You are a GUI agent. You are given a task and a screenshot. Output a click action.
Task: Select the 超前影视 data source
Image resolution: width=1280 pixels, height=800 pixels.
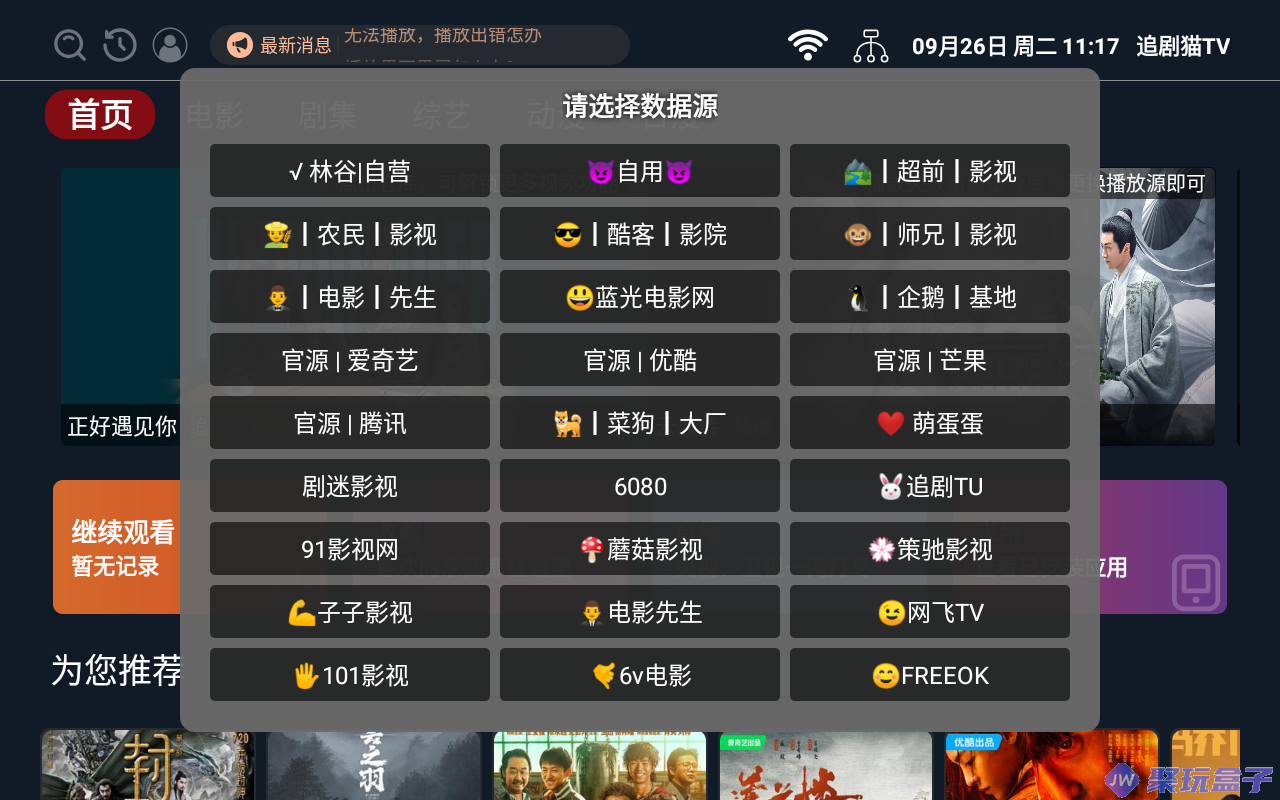coord(930,171)
